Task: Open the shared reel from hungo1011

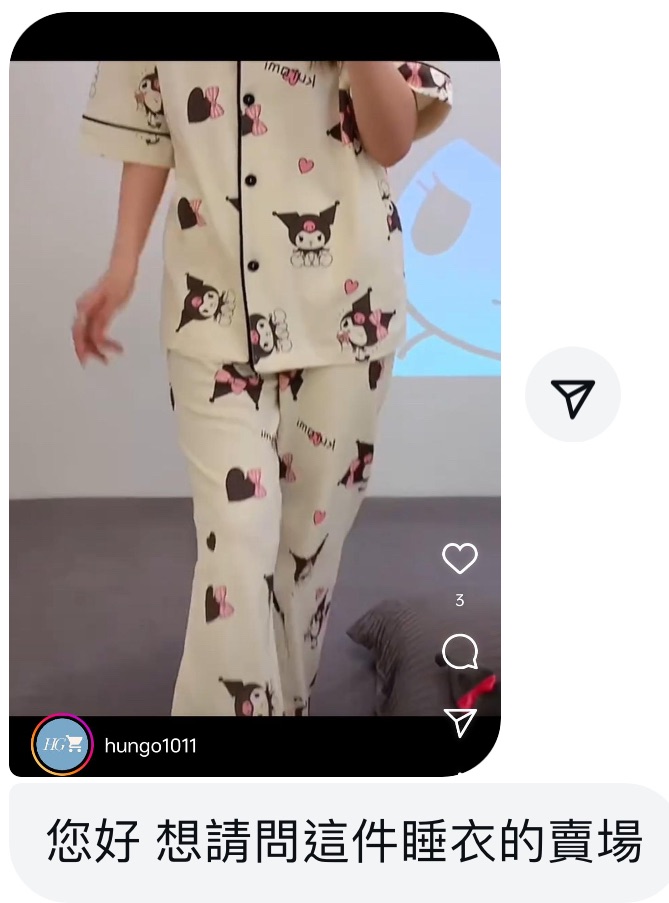Action: click(x=254, y=390)
